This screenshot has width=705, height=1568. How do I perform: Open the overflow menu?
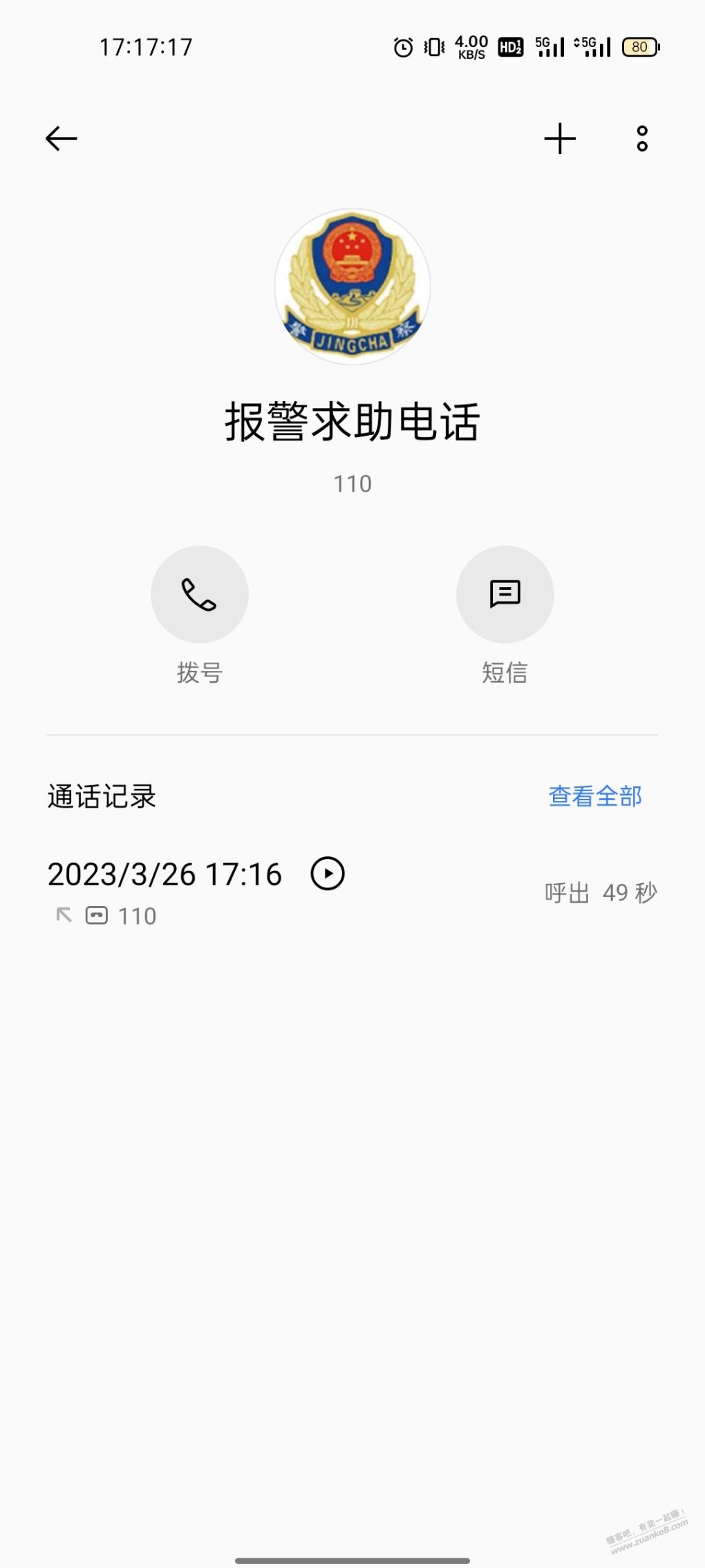click(x=642, y=138)
